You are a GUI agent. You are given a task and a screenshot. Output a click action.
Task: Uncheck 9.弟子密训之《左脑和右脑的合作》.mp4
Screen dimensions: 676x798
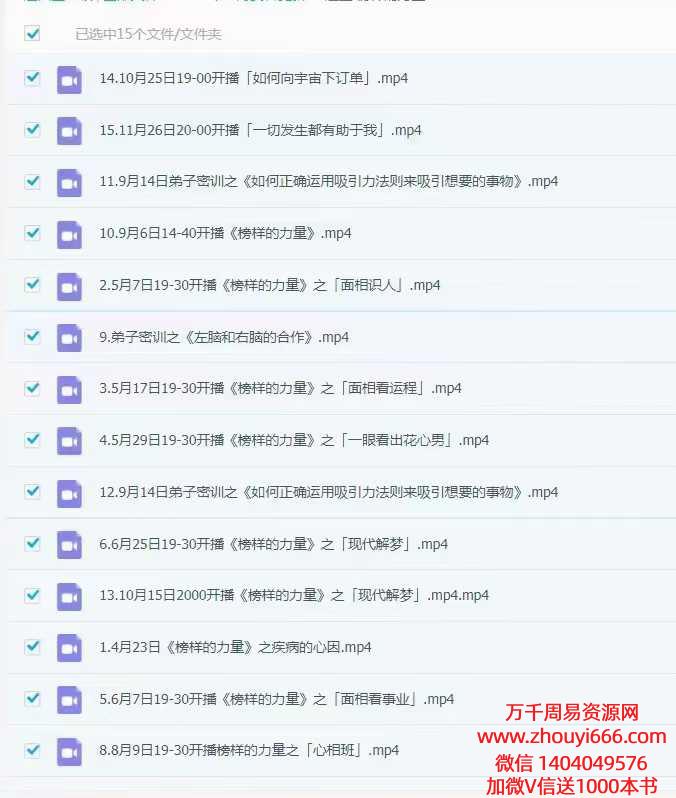coord(33,336)
